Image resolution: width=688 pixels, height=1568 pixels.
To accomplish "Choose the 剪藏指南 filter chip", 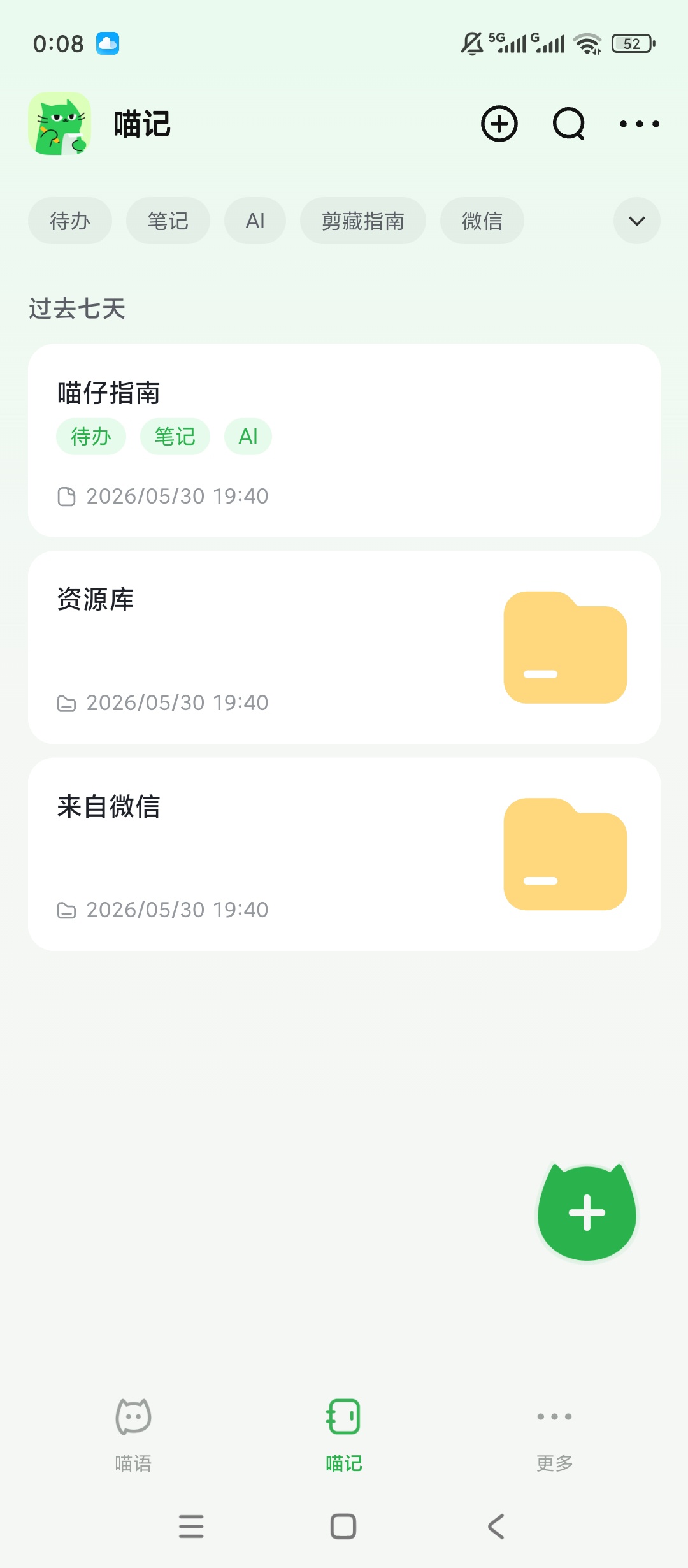I will point(363,221).
